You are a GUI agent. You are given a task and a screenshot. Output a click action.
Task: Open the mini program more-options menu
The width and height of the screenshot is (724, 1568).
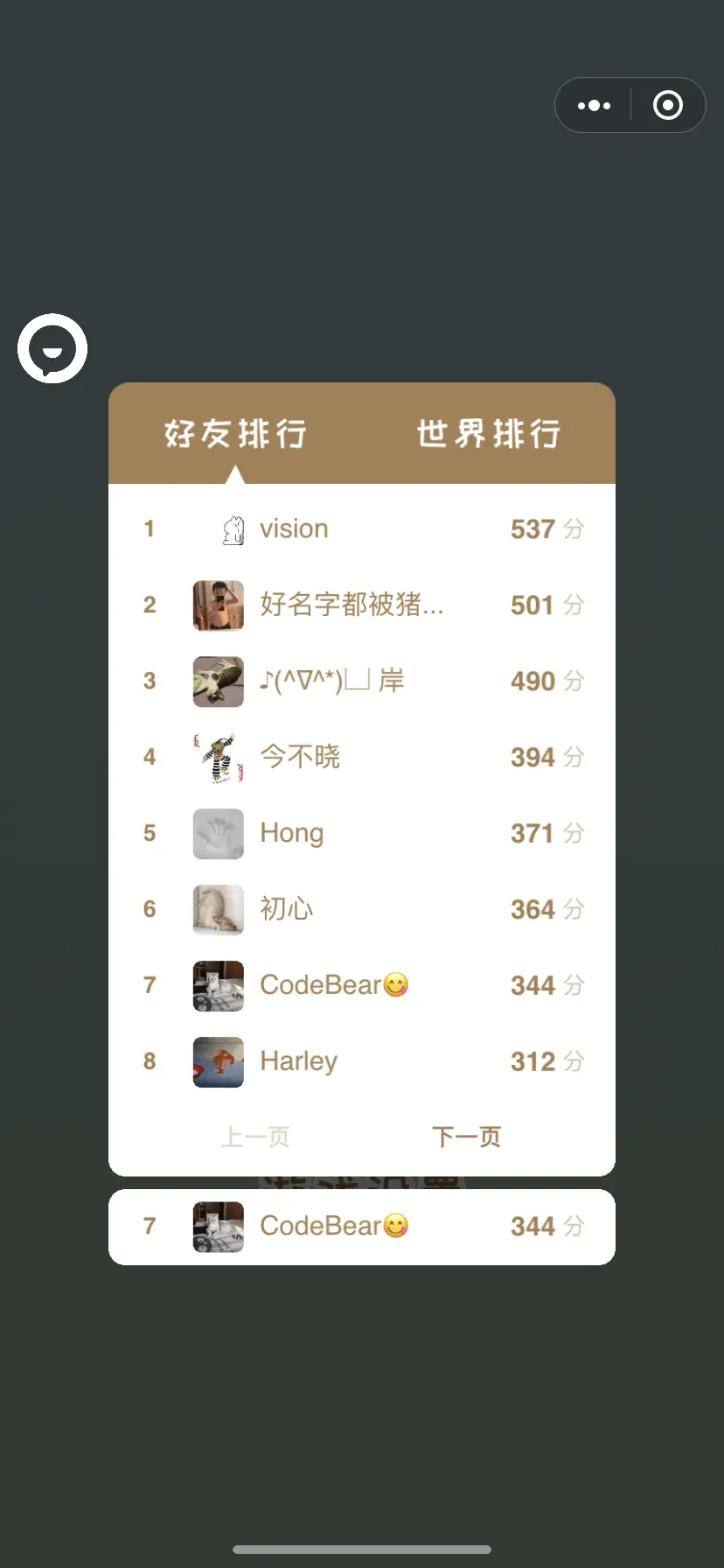tap(595, 106)
